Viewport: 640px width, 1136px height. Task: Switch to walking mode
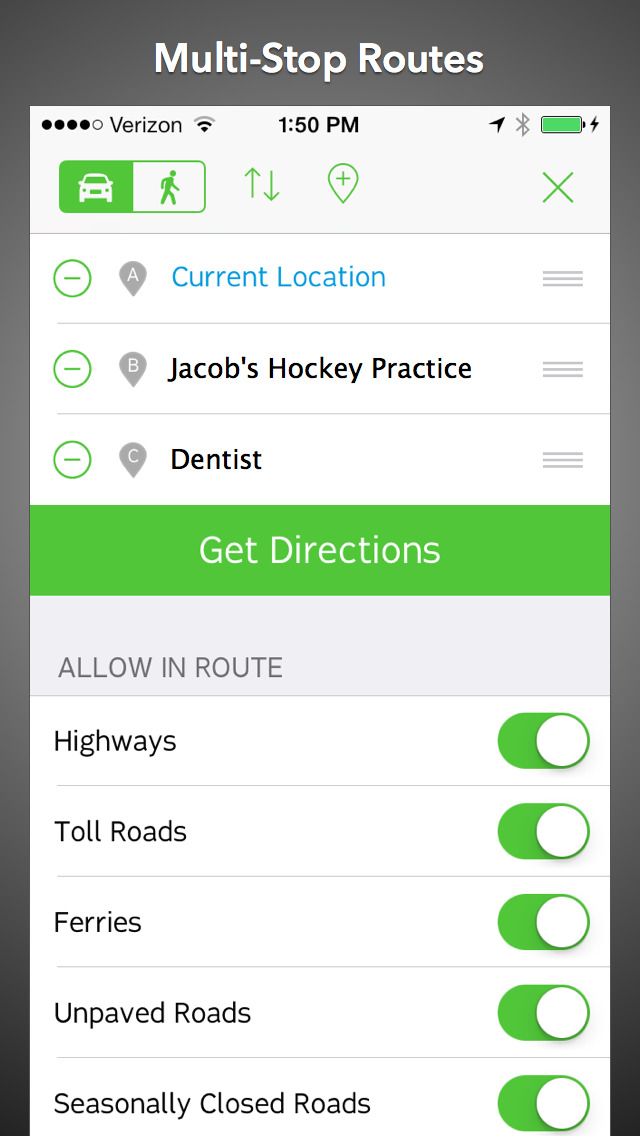(169, 187)
